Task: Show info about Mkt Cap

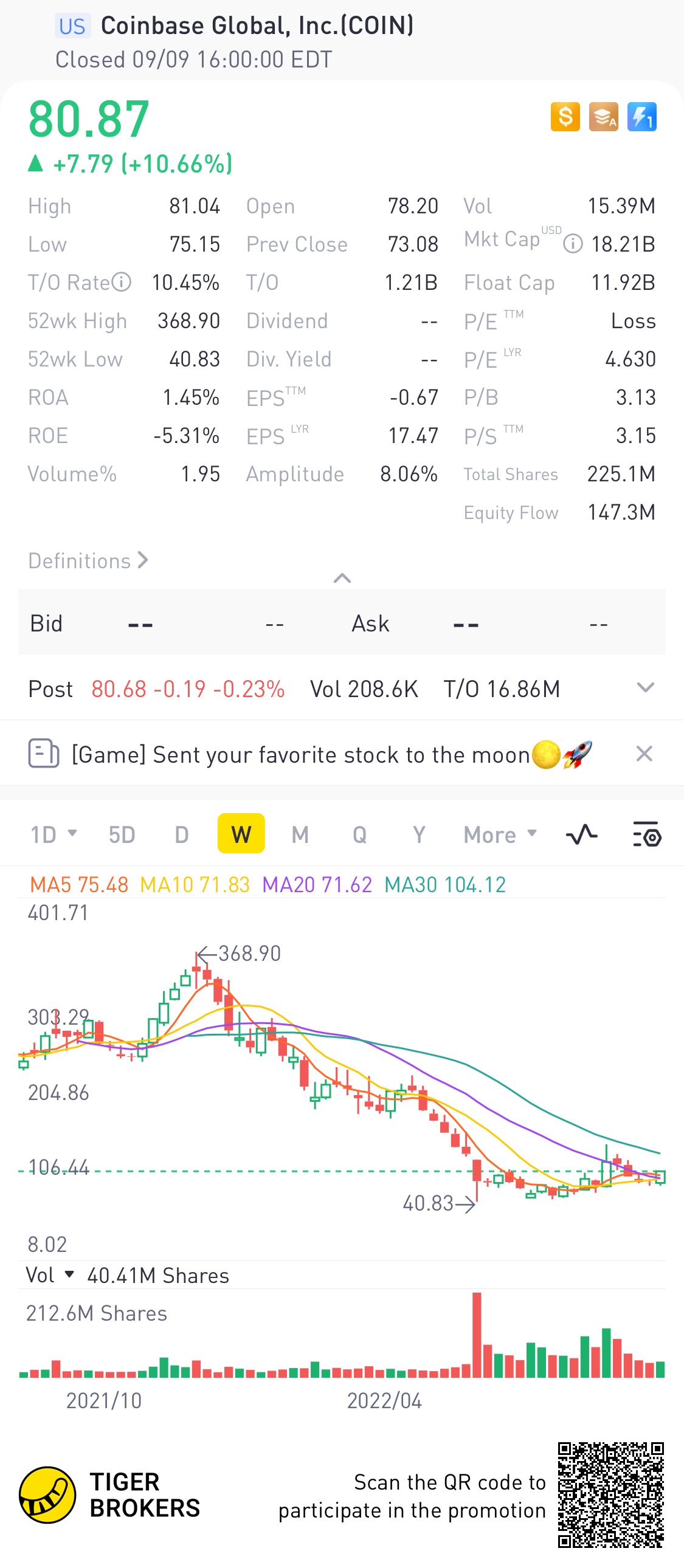Action: [x=573, y=245]
